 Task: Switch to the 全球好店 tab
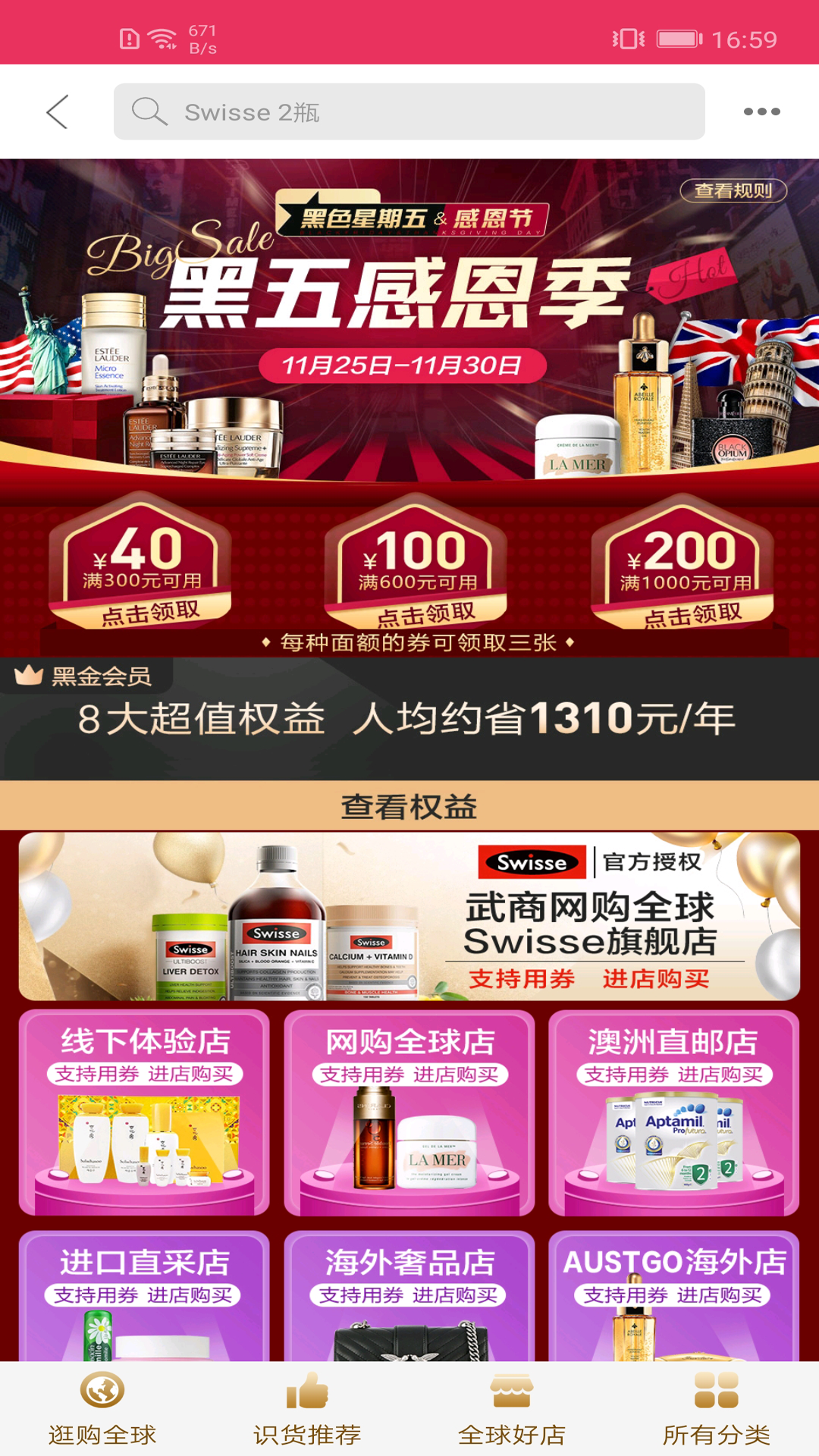[x=512, y=1409]
